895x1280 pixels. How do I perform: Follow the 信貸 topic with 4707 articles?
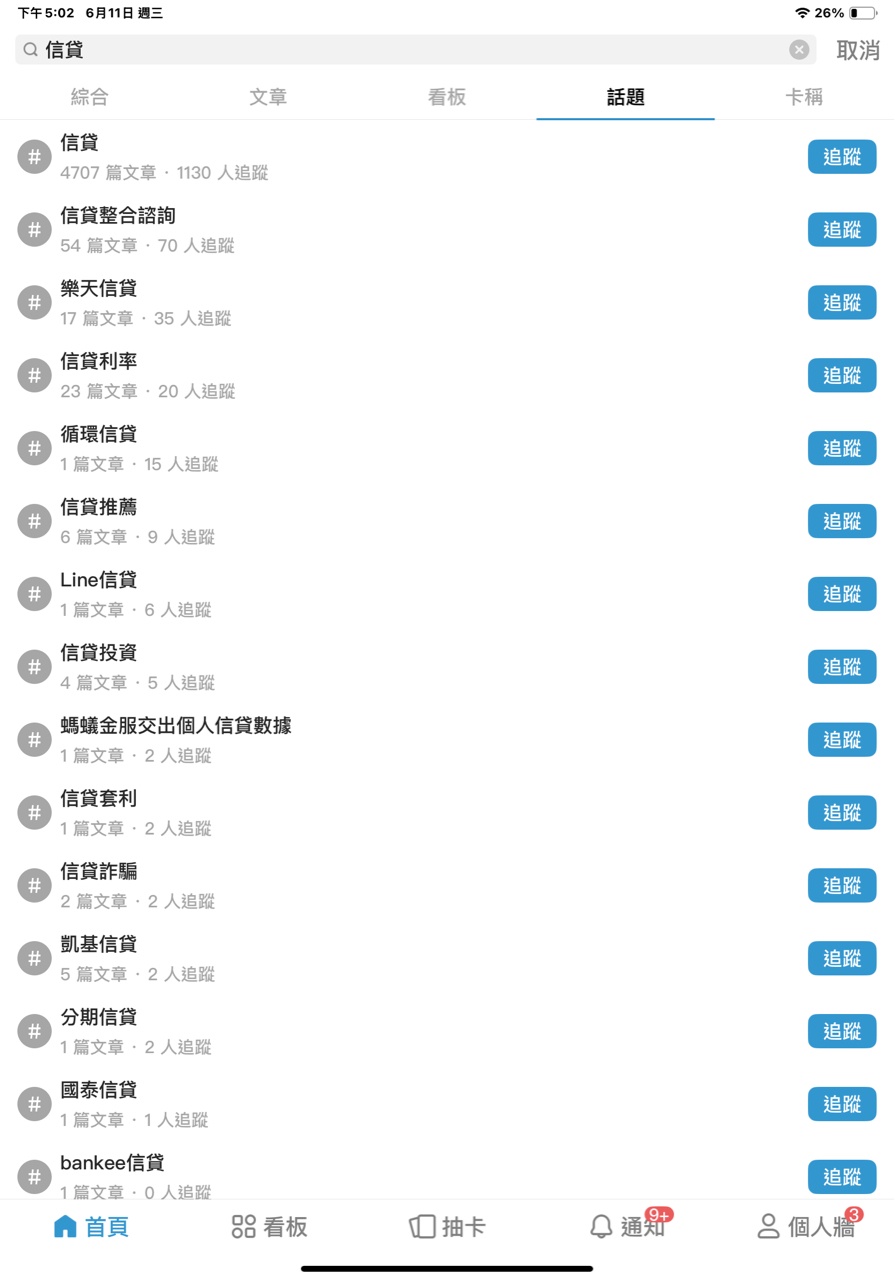[842, 157]
